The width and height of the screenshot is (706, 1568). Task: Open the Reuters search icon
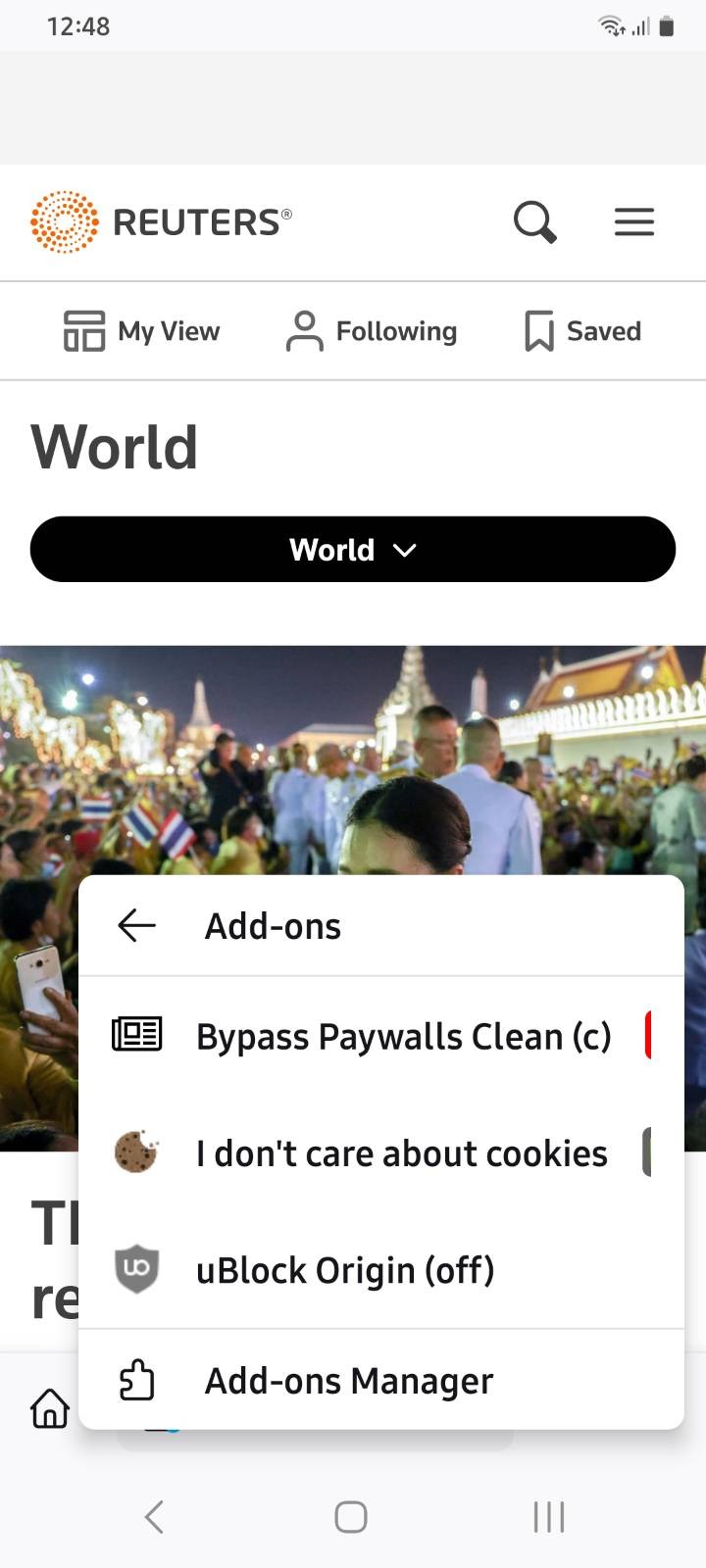pyautogui.click(x=534, y=221)
